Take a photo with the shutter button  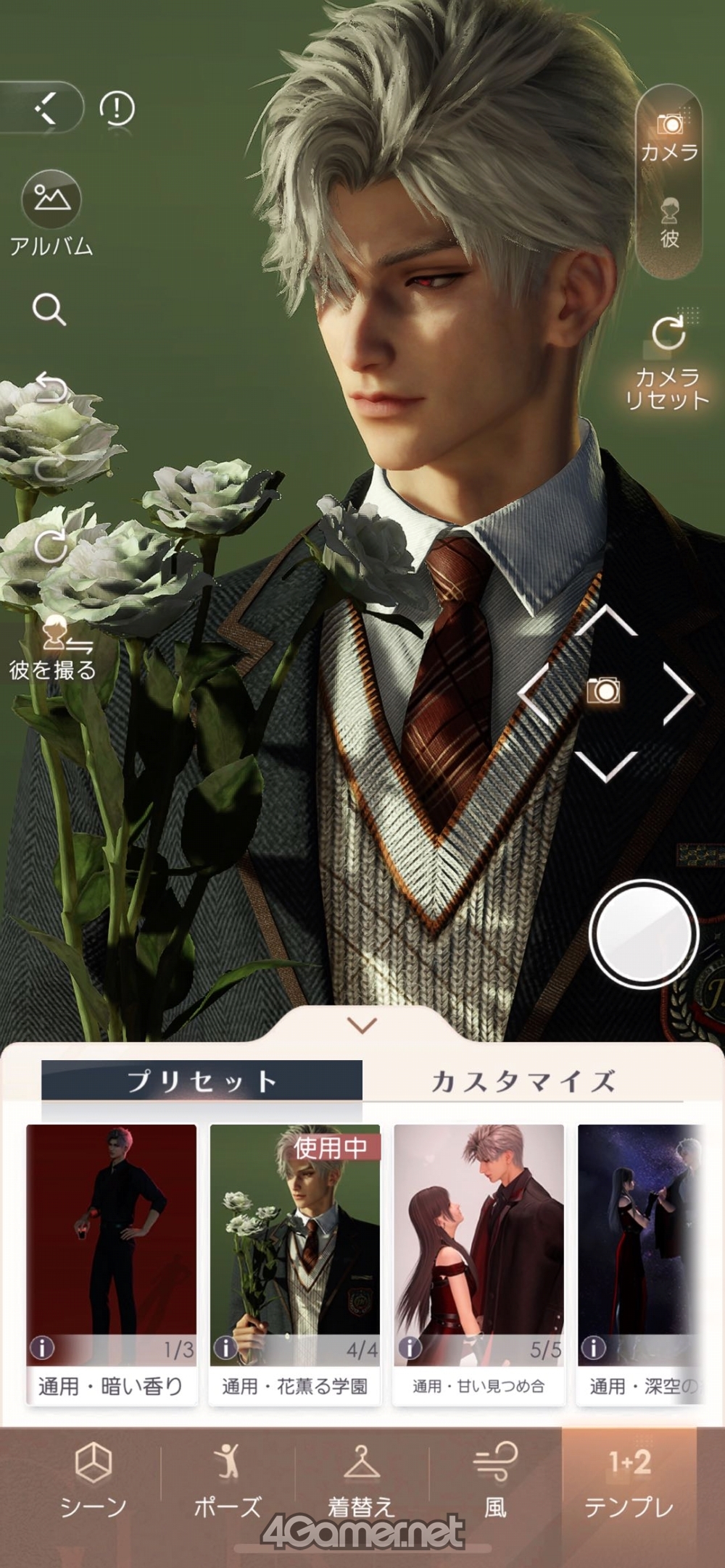point(644,934)
